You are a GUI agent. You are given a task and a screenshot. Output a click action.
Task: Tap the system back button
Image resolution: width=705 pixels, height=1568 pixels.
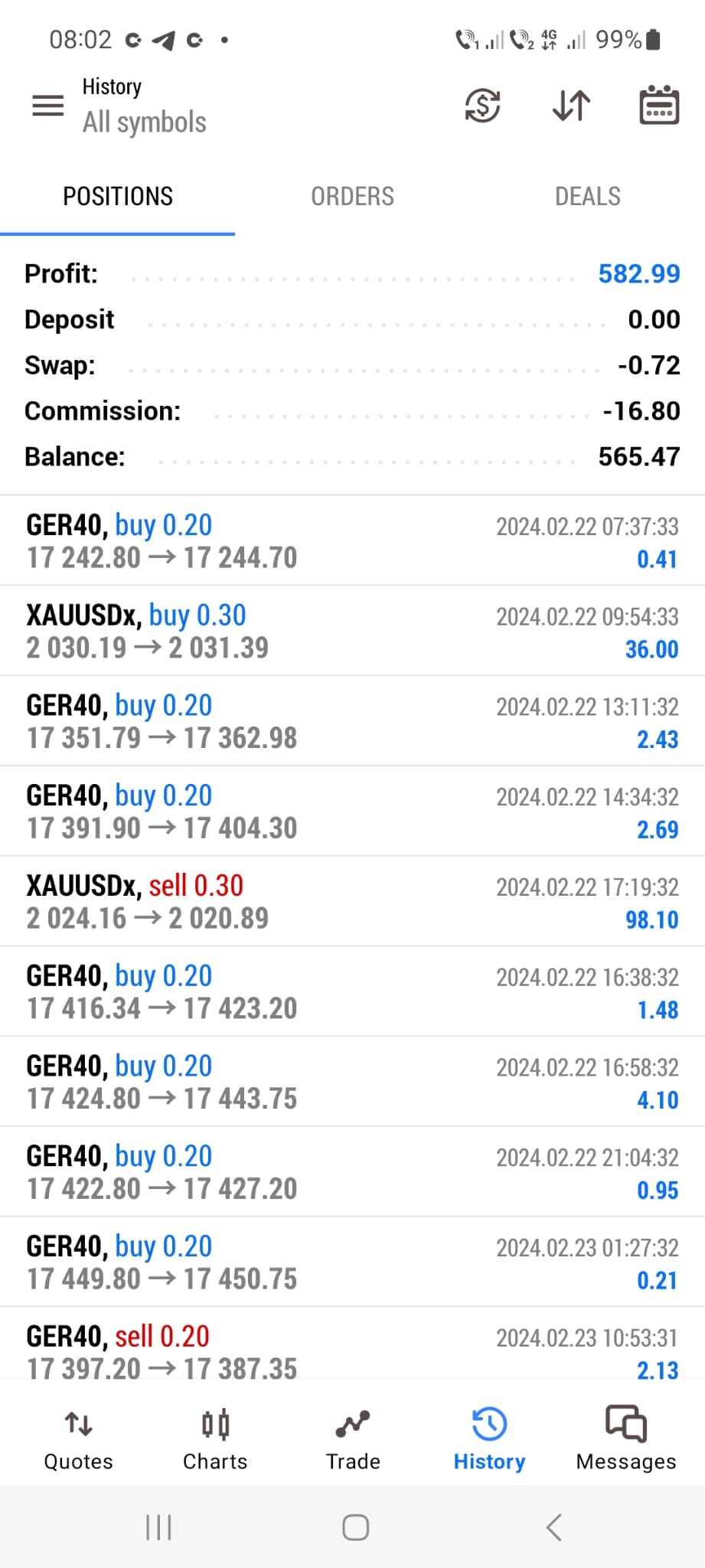tap(554, 1527)
